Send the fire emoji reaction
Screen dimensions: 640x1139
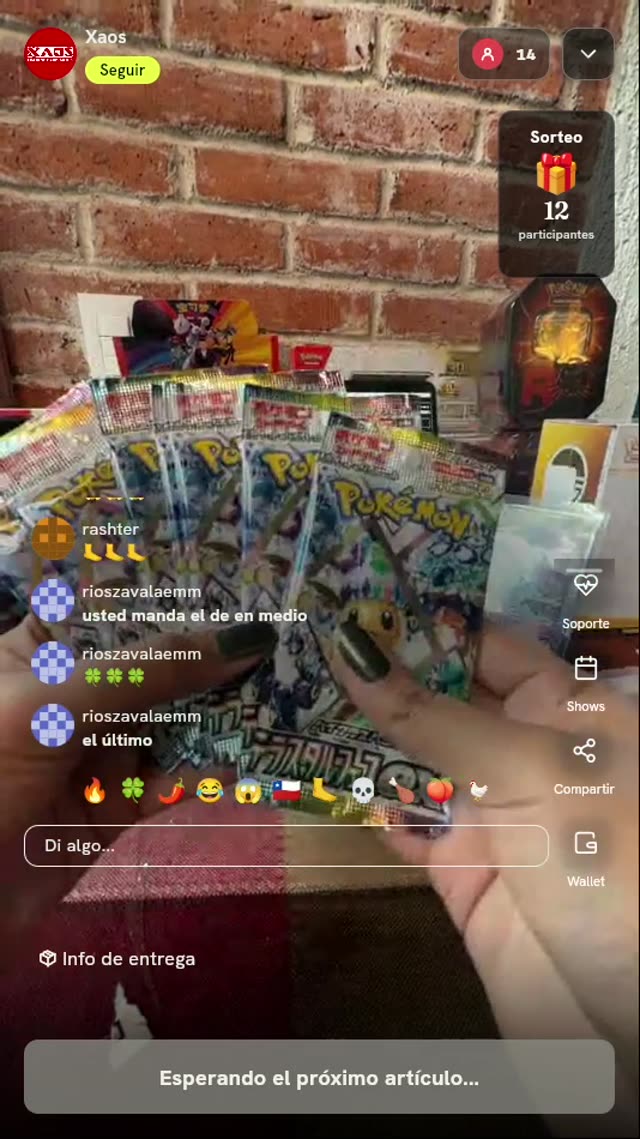(94, 790)
